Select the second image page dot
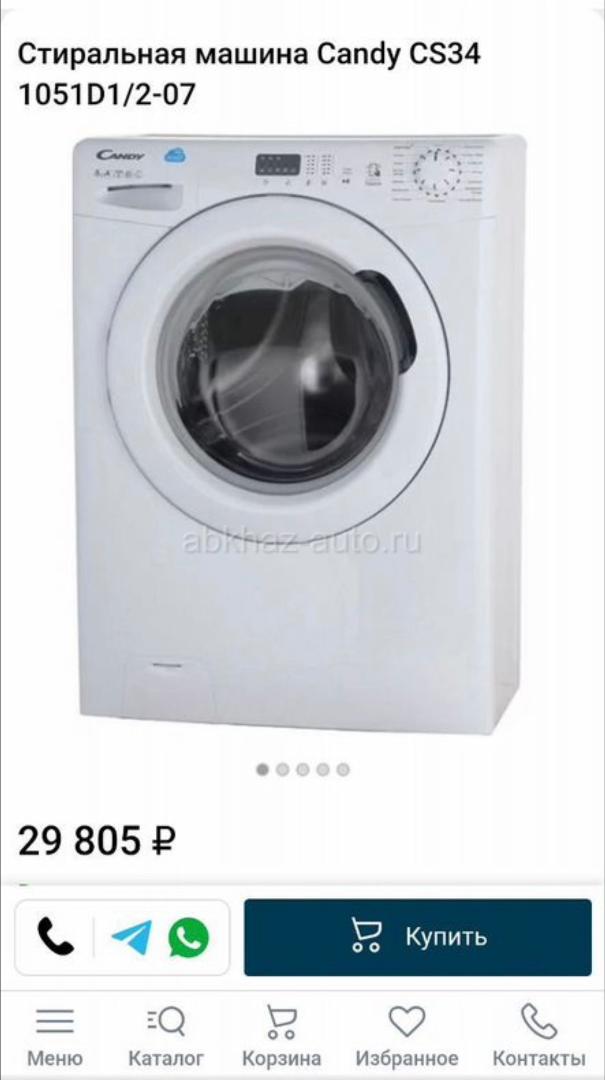The height and width of the screenshot is (1080, 605). (283, 770)
